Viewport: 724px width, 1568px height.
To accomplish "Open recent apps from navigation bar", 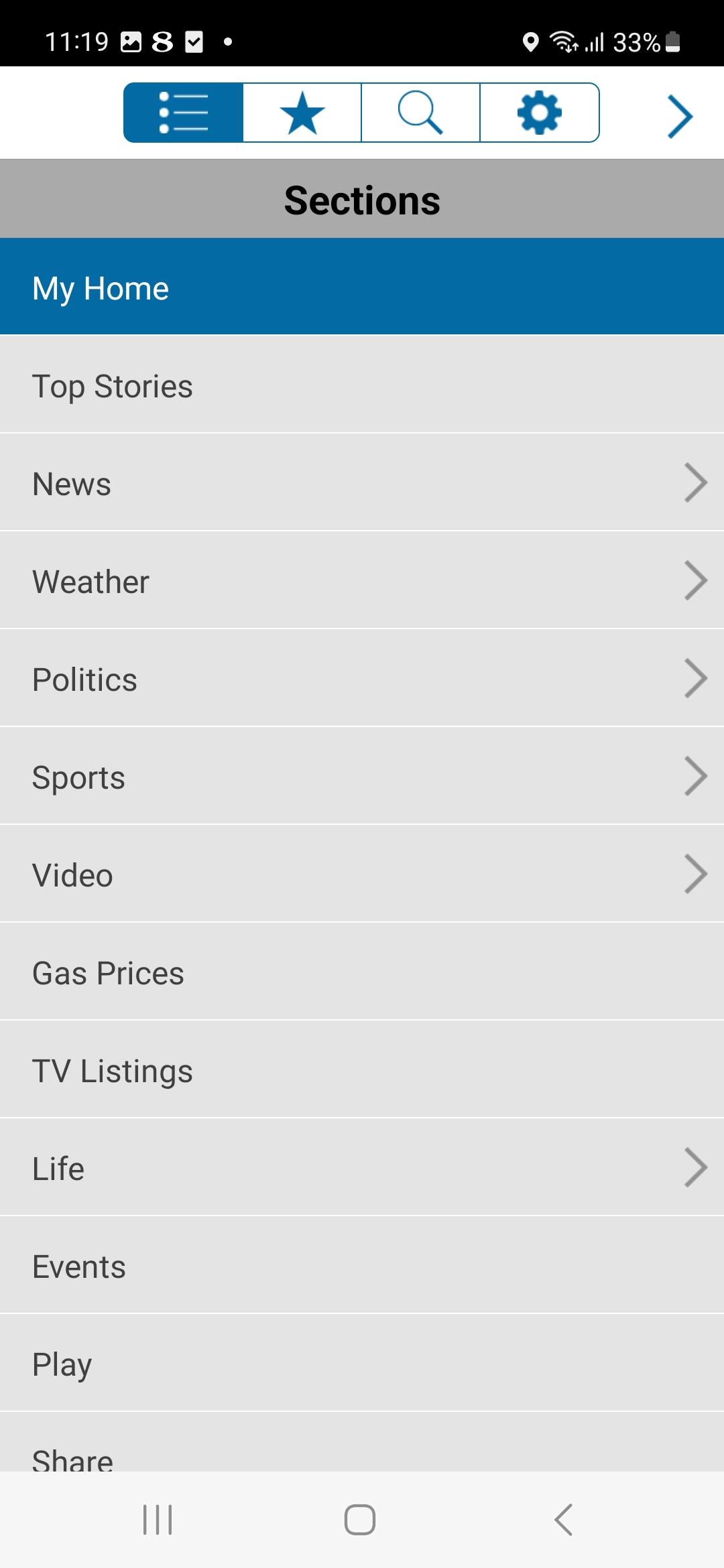I will 158,1520.
